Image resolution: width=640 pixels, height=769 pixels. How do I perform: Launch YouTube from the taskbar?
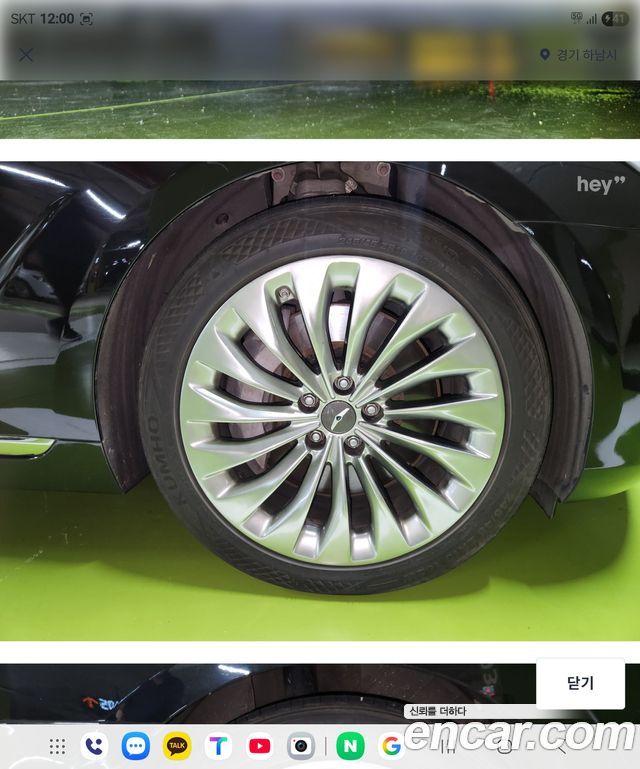pyautogui.click(x=260, y=746)
